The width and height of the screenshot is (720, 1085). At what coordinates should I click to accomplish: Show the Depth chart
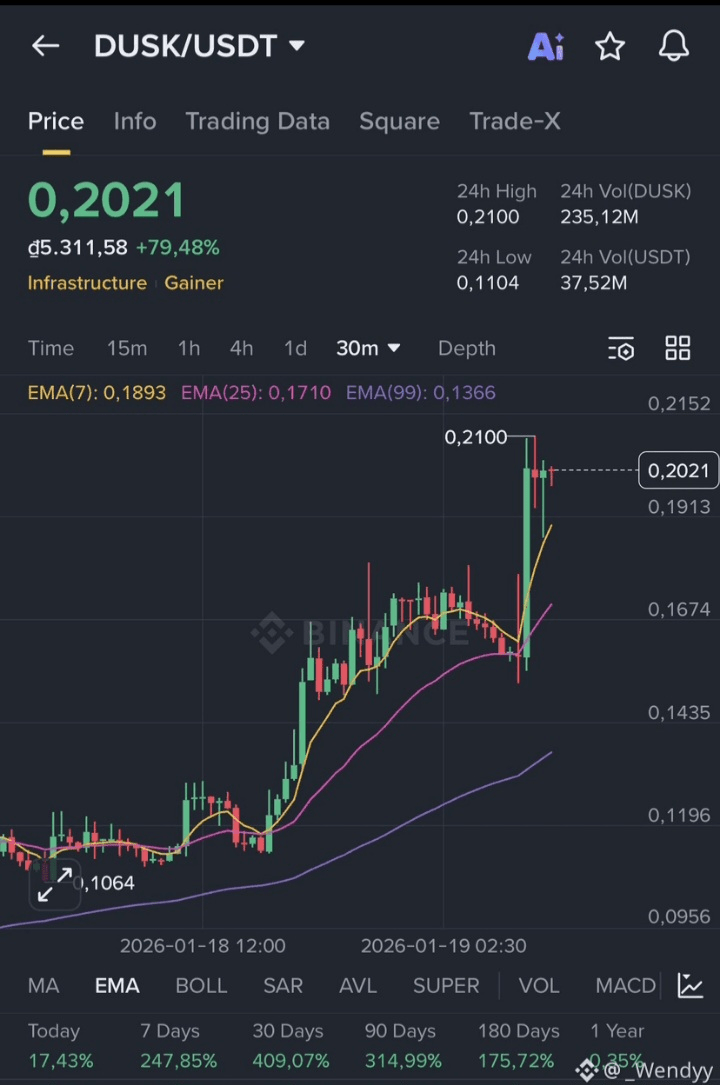[x=466, y=348]
